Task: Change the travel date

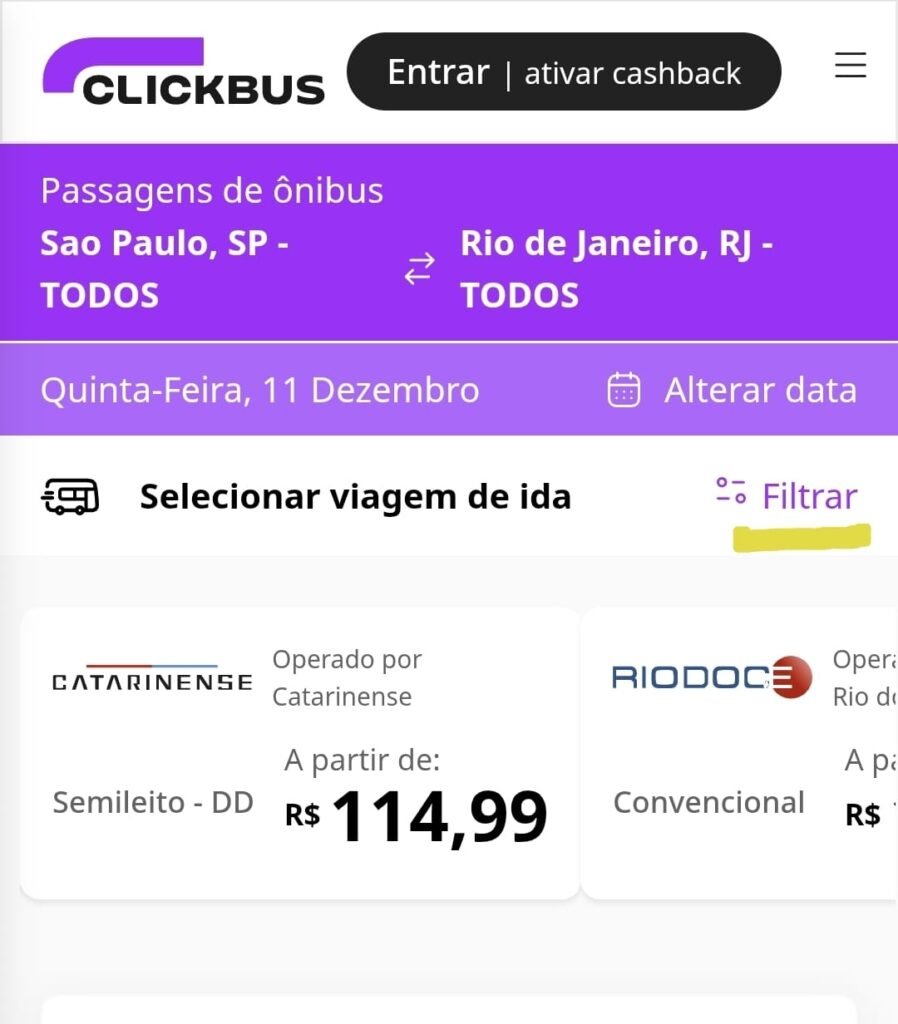Action: (733, 389)
